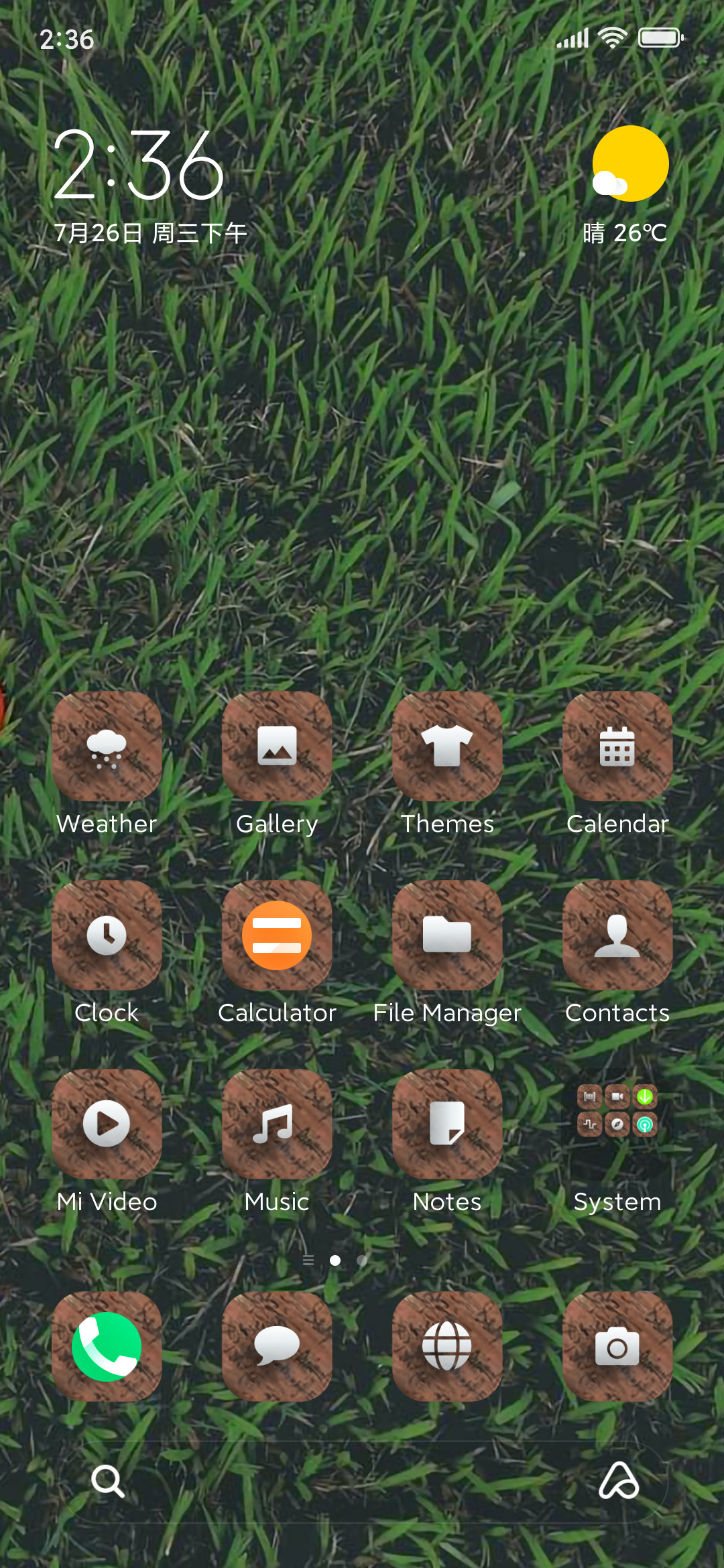Screen dimensions: 724x1568
Task: Open the Camera app in the dock
Action: 617,1347
